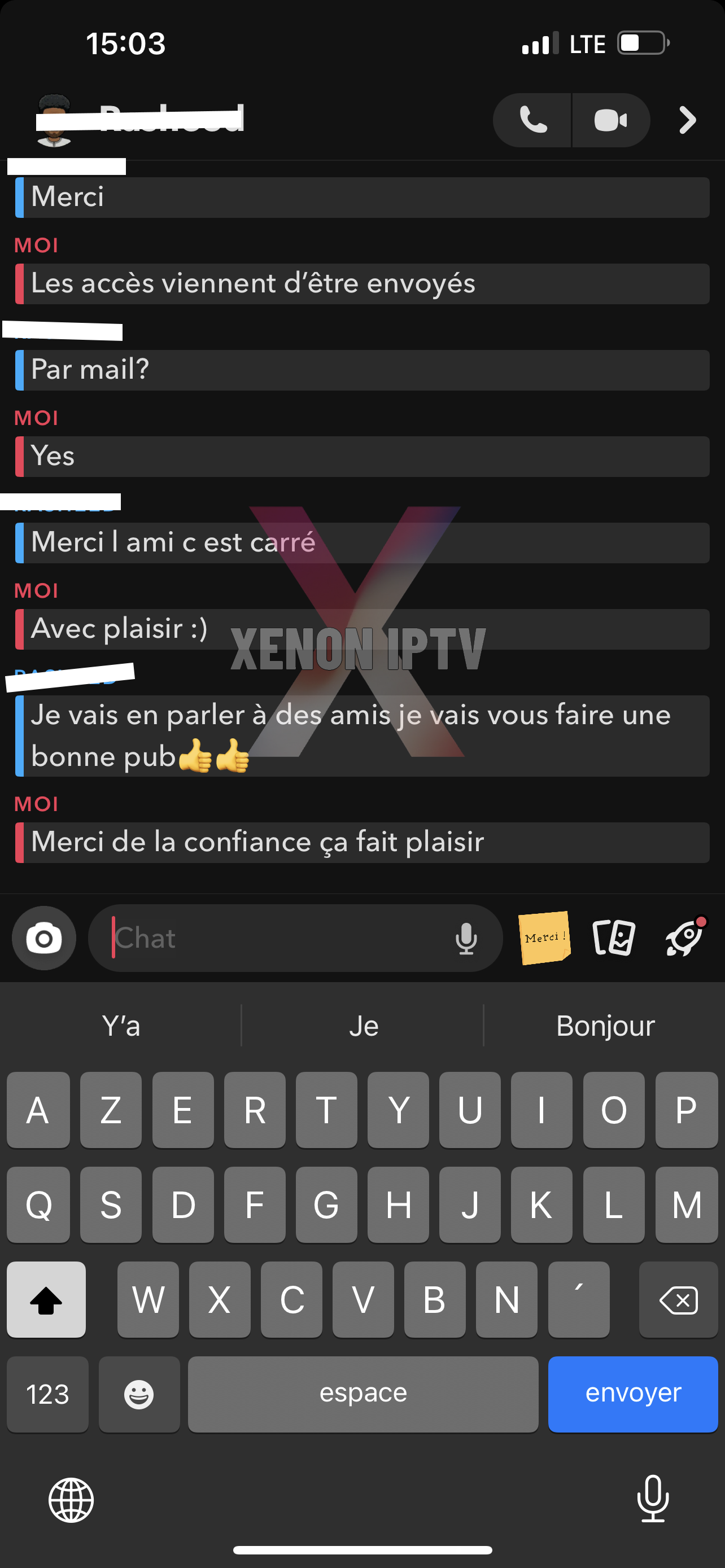Start dictation with the keyboard microphone

click(x=653, y=1500)
